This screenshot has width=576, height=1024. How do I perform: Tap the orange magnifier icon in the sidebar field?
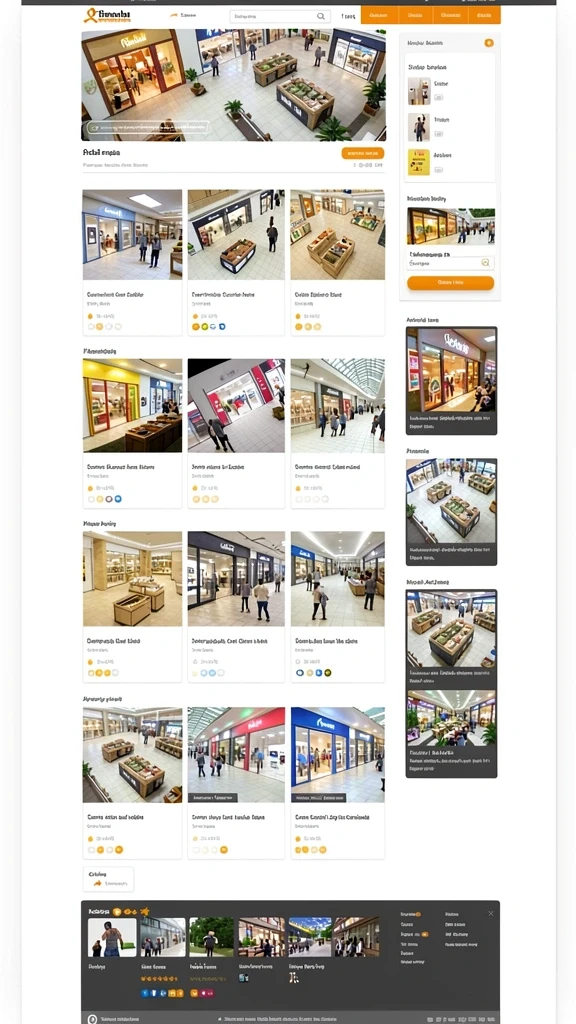(485, 263)
